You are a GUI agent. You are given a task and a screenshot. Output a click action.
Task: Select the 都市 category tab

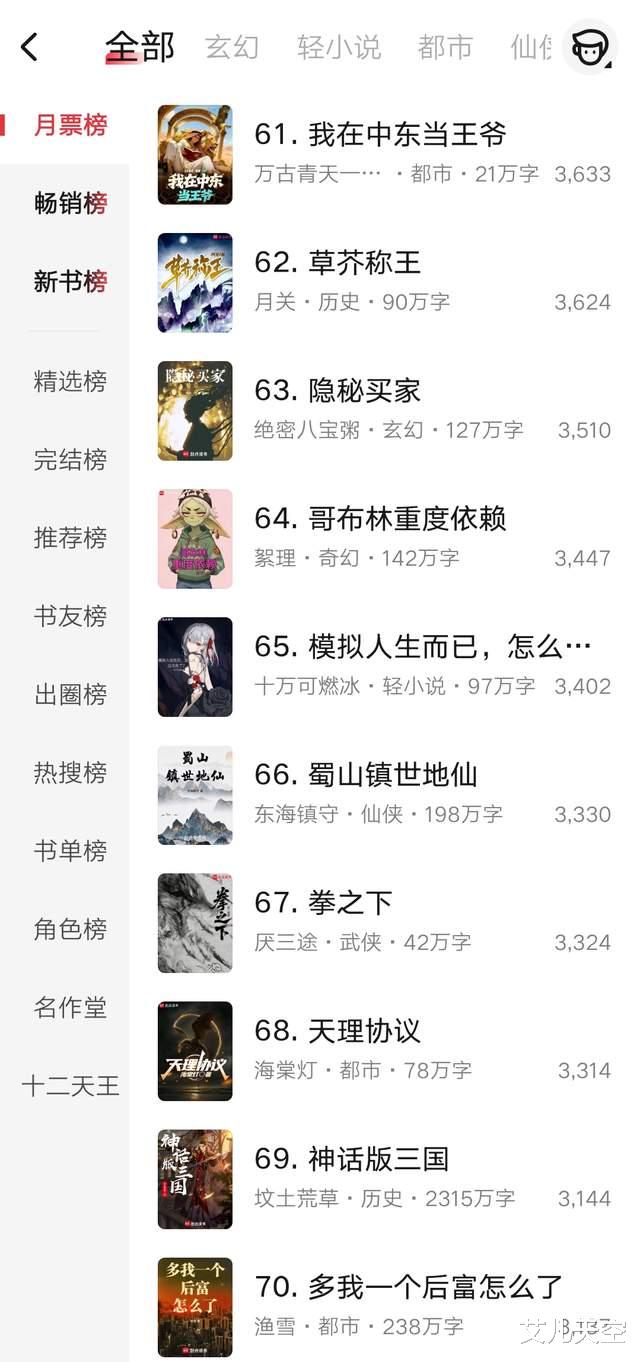(x=445, y=47)
